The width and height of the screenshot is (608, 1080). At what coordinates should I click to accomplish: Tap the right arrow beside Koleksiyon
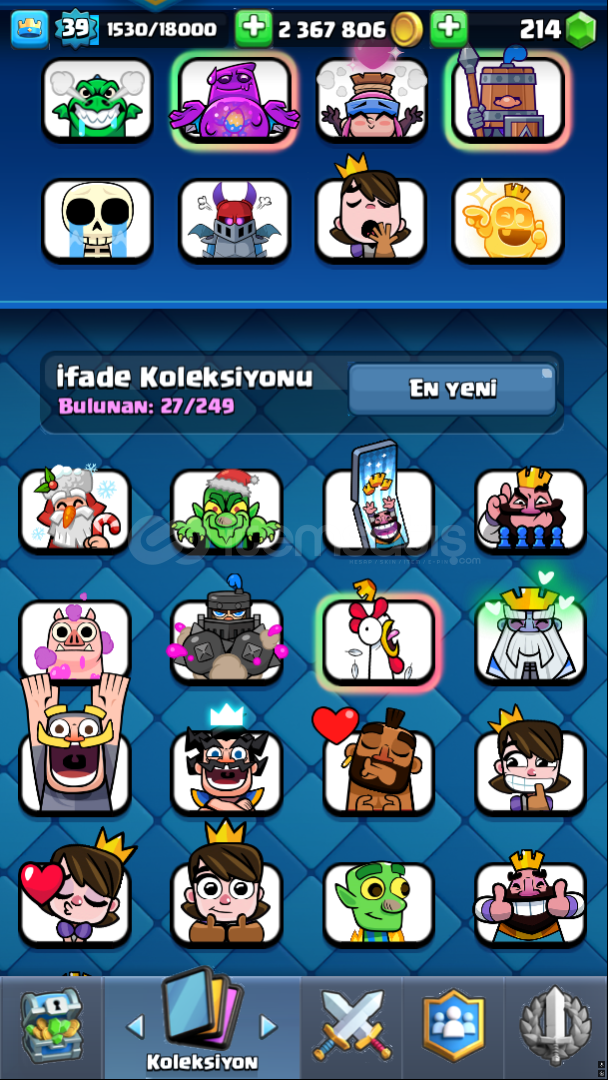point(268,1027)
